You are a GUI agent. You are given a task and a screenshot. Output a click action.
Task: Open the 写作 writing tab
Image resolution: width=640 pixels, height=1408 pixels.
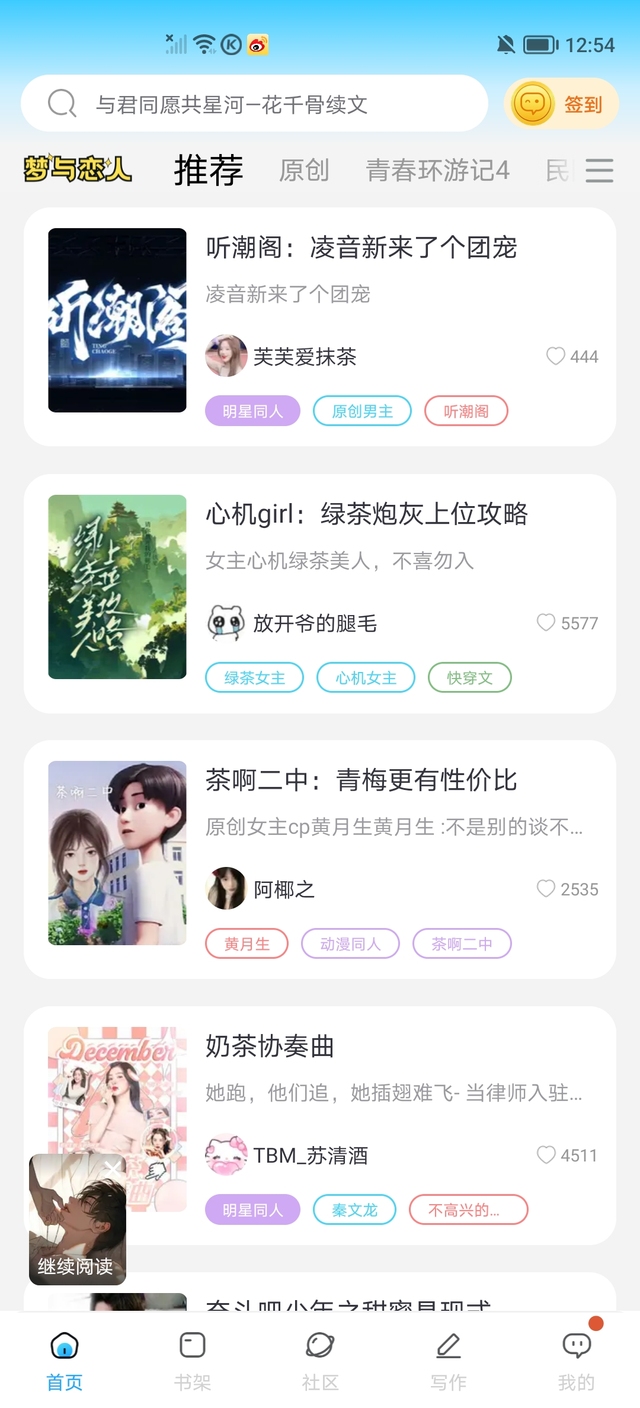[448, 1362]
